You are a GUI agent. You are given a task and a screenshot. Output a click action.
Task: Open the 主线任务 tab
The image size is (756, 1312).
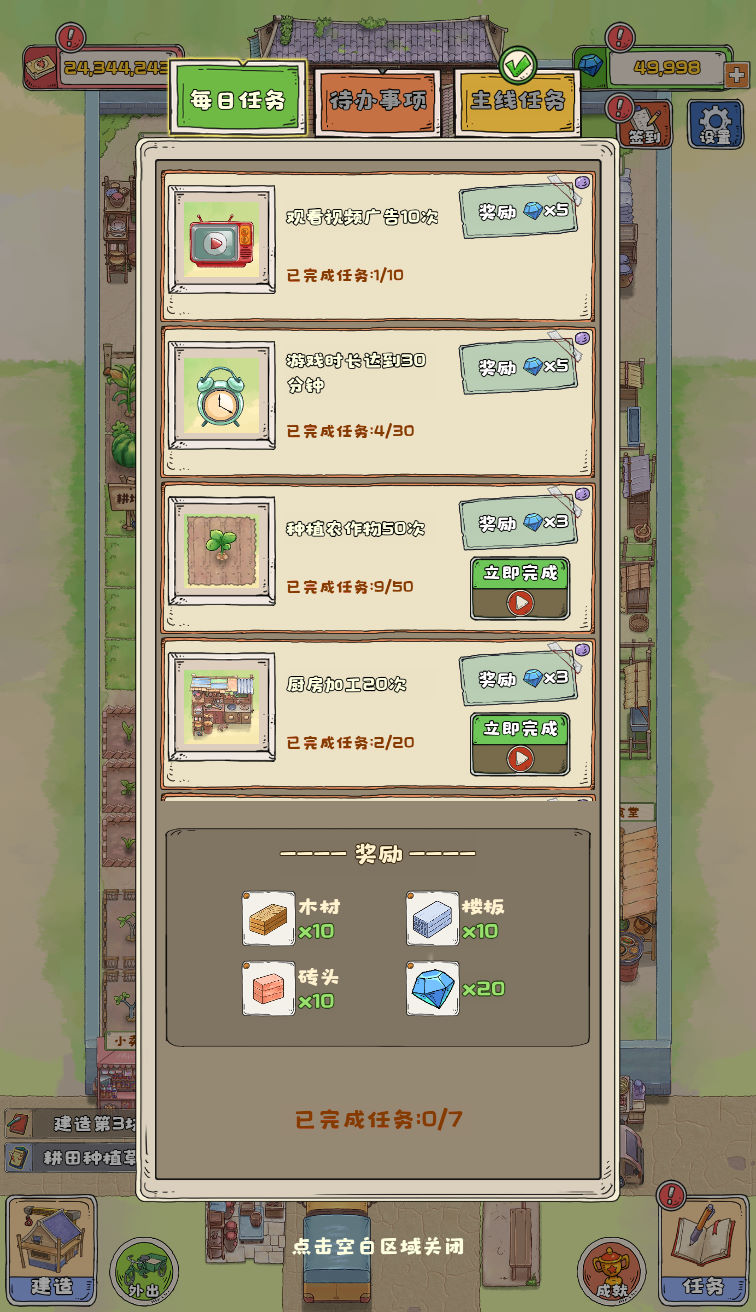(x=517, y=101)
